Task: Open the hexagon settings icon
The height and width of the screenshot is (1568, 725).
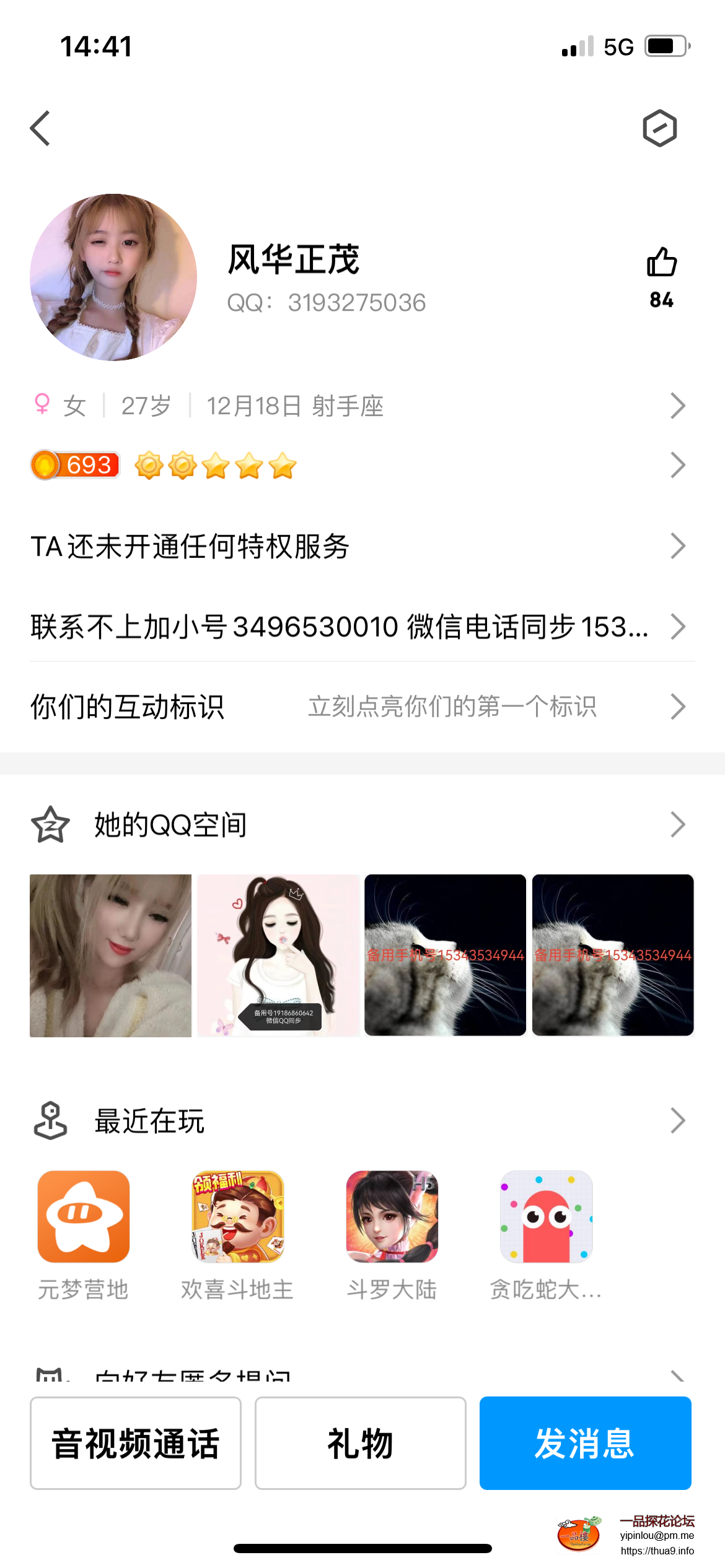Action: point(659,129)
